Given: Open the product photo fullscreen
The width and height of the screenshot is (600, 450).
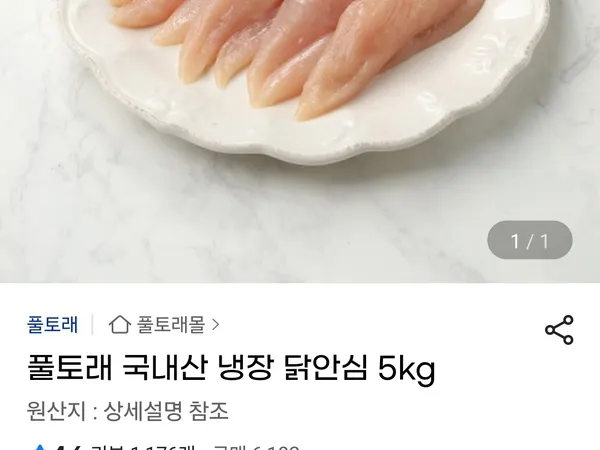Looking at the screenshot, I should (300, 130).
